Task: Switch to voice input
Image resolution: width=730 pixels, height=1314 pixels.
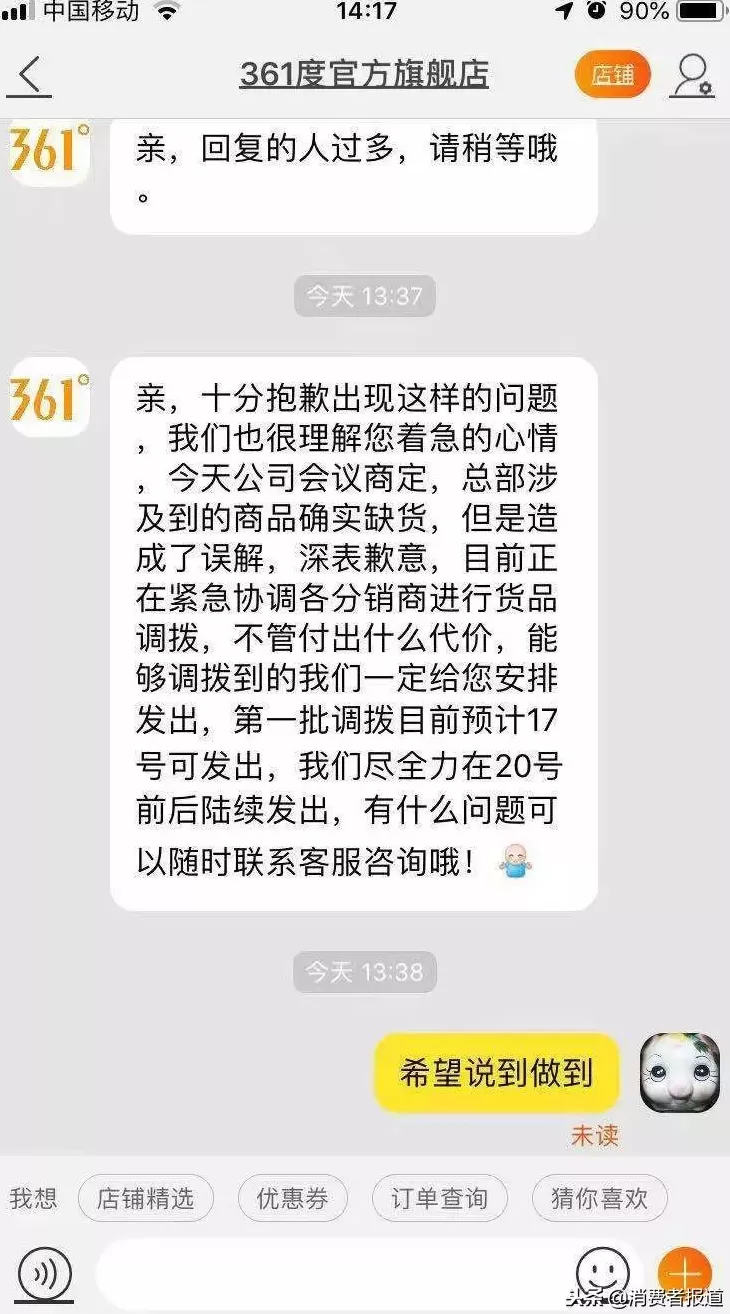Action: point(45,1274)
